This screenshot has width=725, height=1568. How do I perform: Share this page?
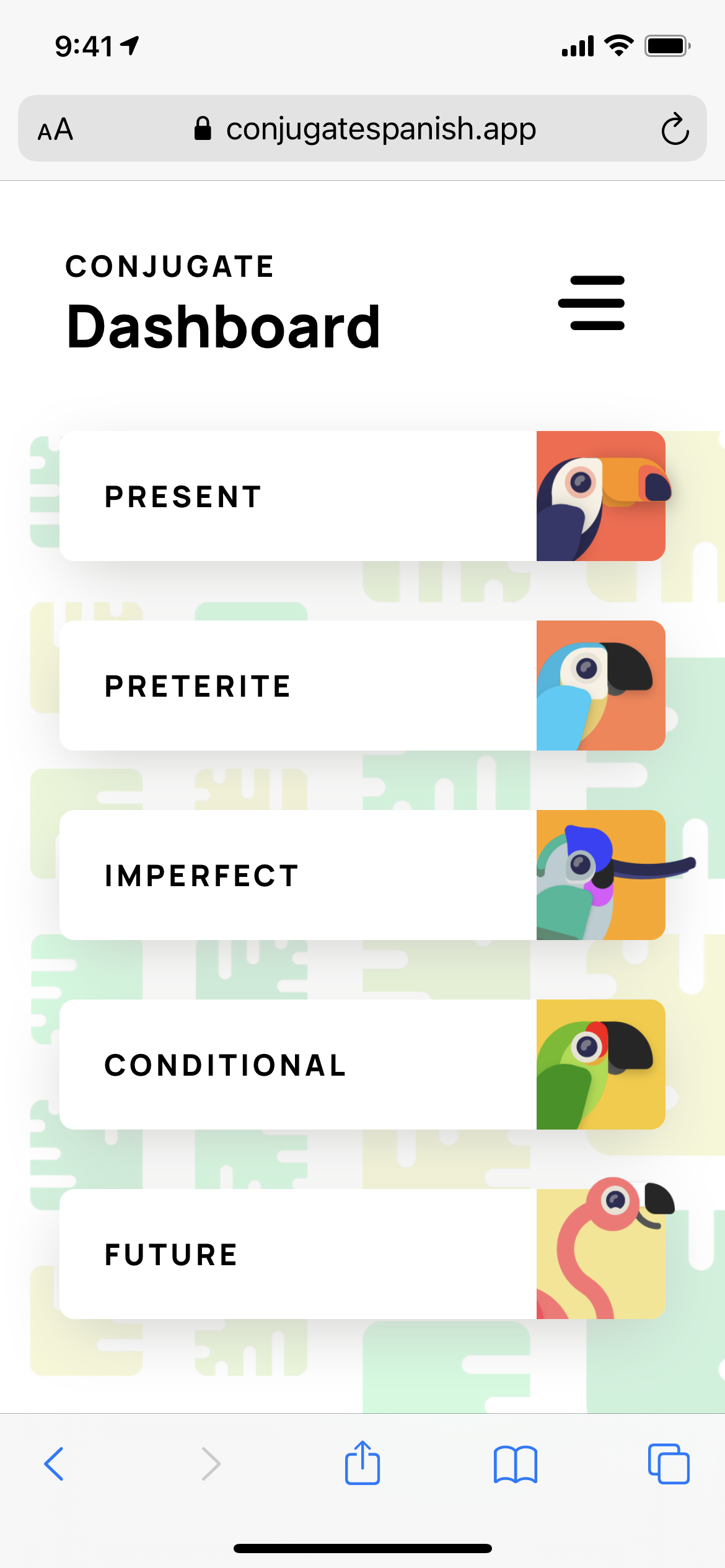coord(362,1463)
